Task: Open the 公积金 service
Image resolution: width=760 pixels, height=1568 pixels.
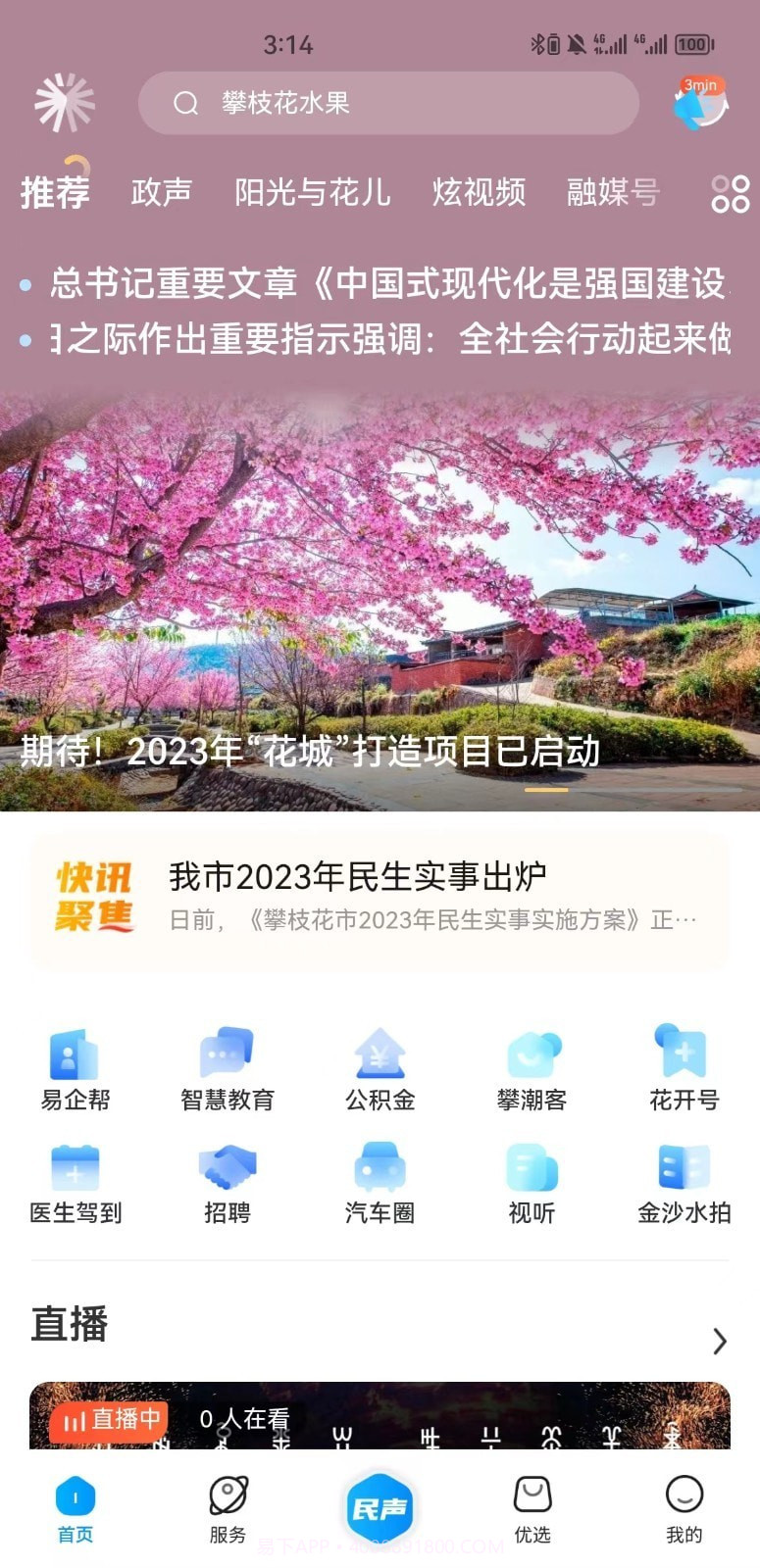Action: coord(380,1068)
